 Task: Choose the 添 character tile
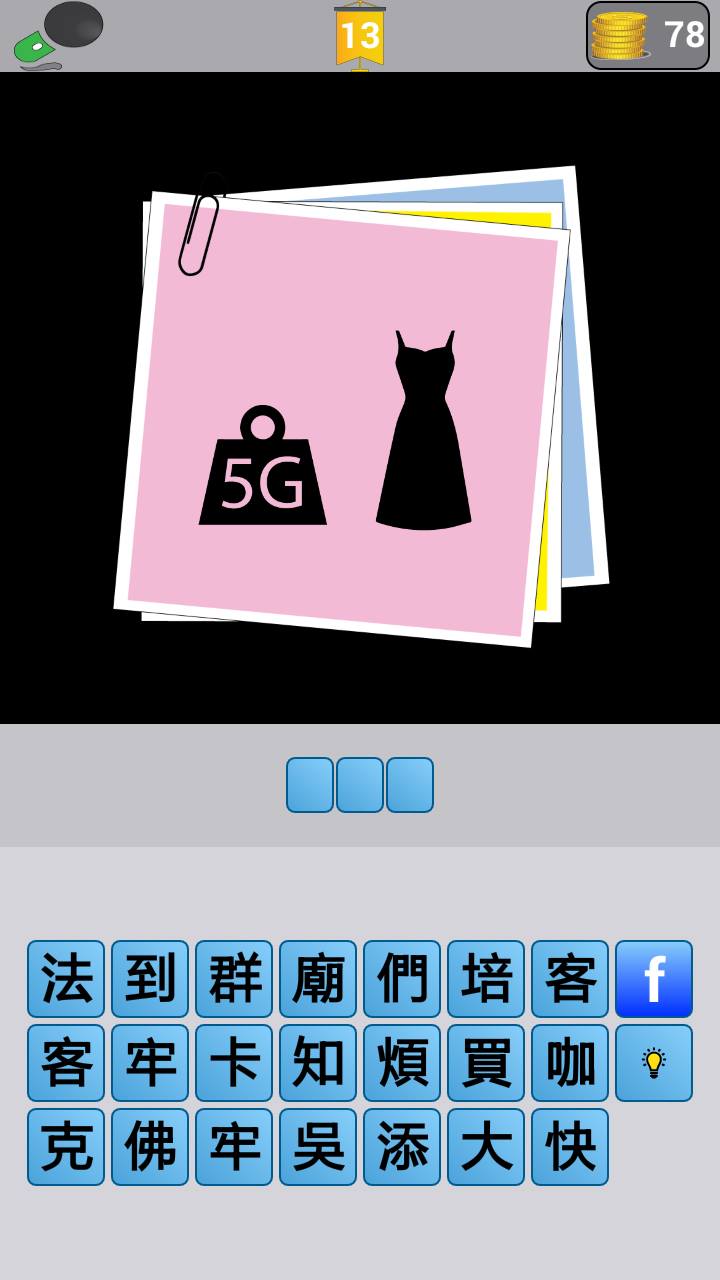pyautogui.click(x=402, y=1147)
